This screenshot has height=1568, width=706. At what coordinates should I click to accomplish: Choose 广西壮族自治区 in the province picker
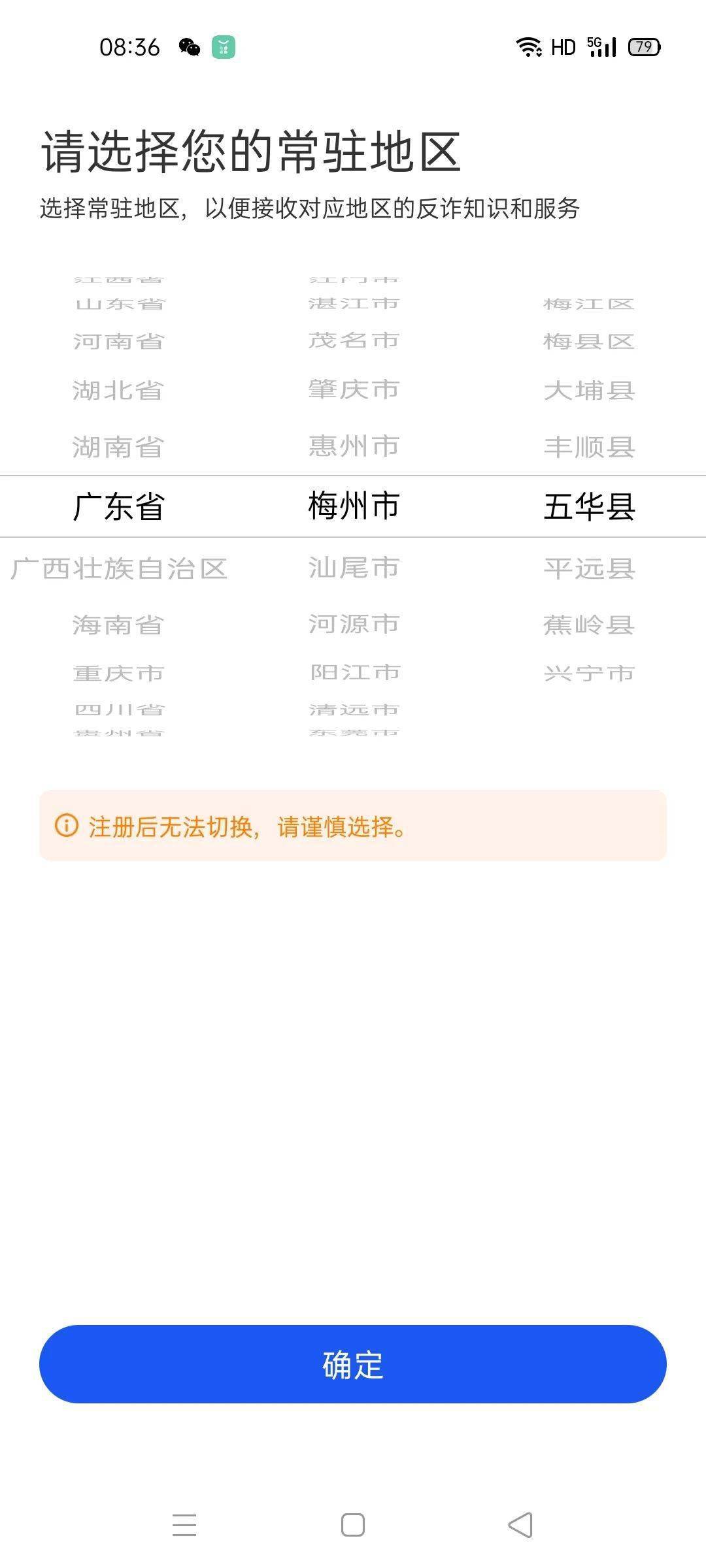[118, 568]
